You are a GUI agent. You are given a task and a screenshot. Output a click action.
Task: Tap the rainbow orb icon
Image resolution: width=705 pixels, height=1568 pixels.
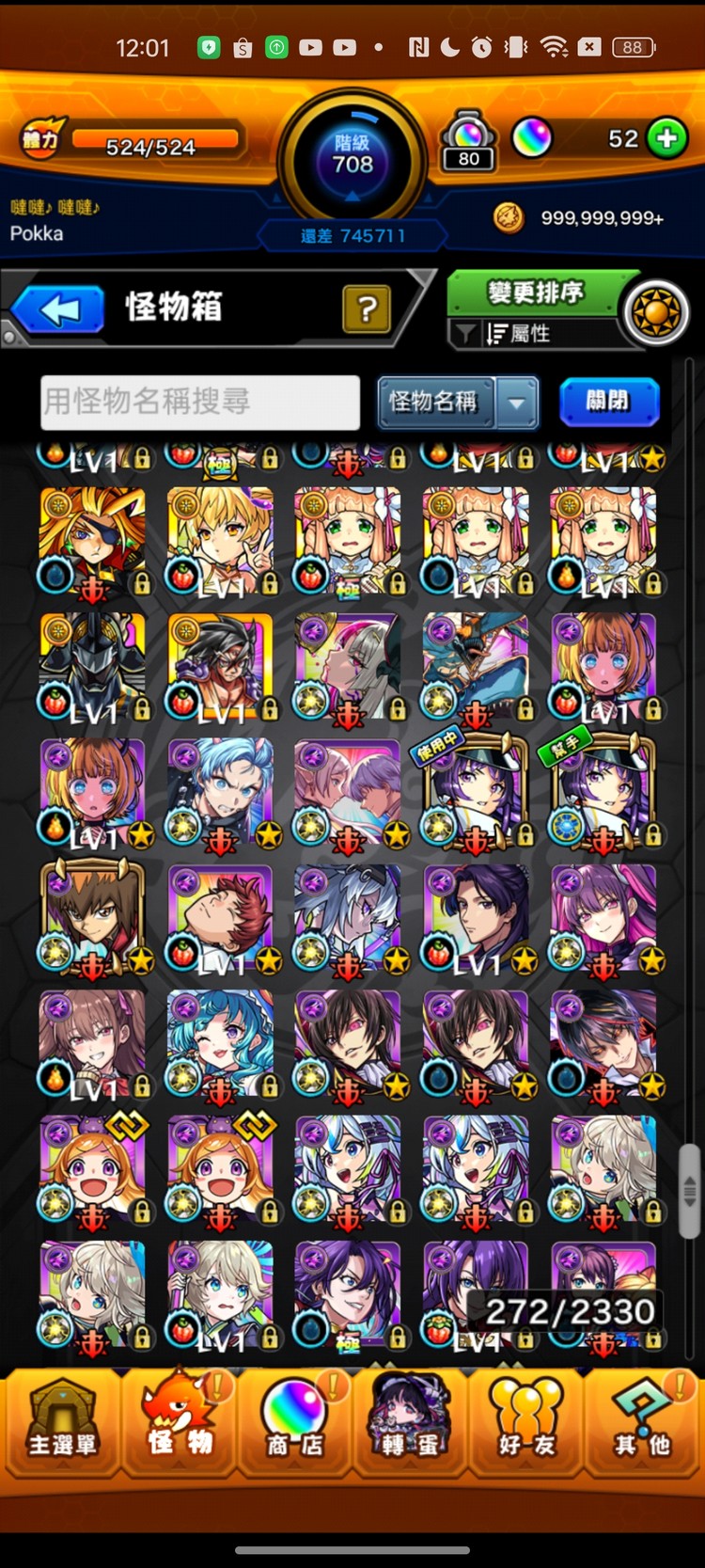pos(531,139)
